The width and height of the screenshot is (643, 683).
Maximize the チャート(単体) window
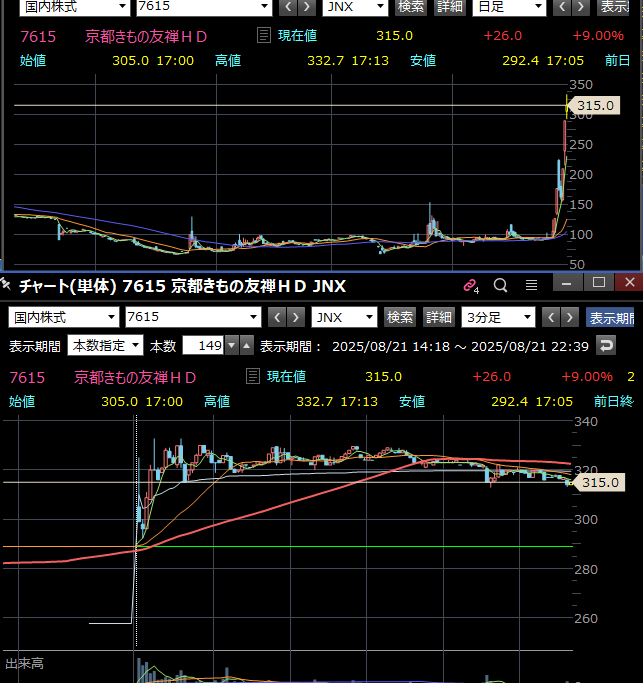click(x=599, y=284)
